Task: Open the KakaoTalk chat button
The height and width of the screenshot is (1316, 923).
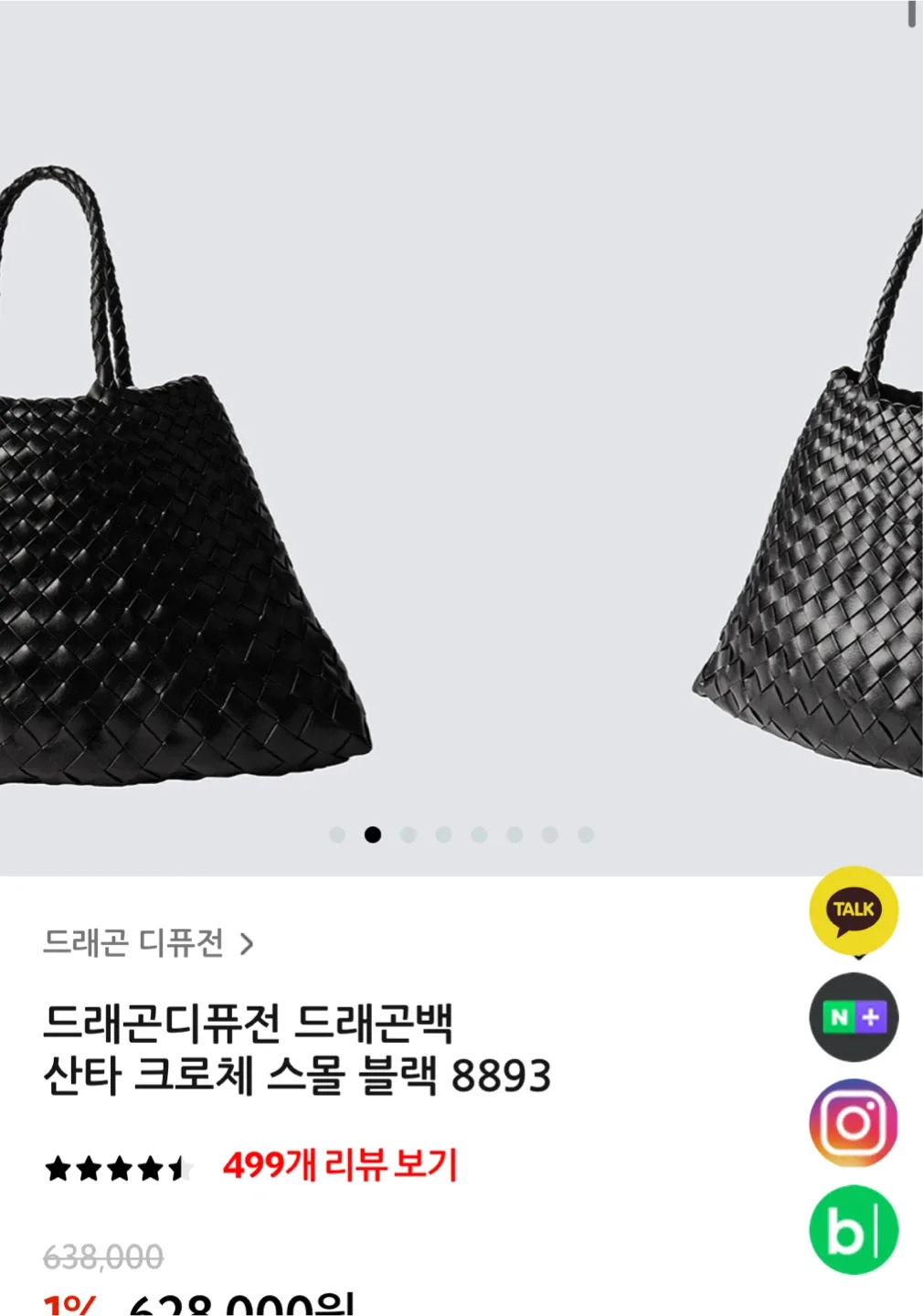Action: point(854,910)
